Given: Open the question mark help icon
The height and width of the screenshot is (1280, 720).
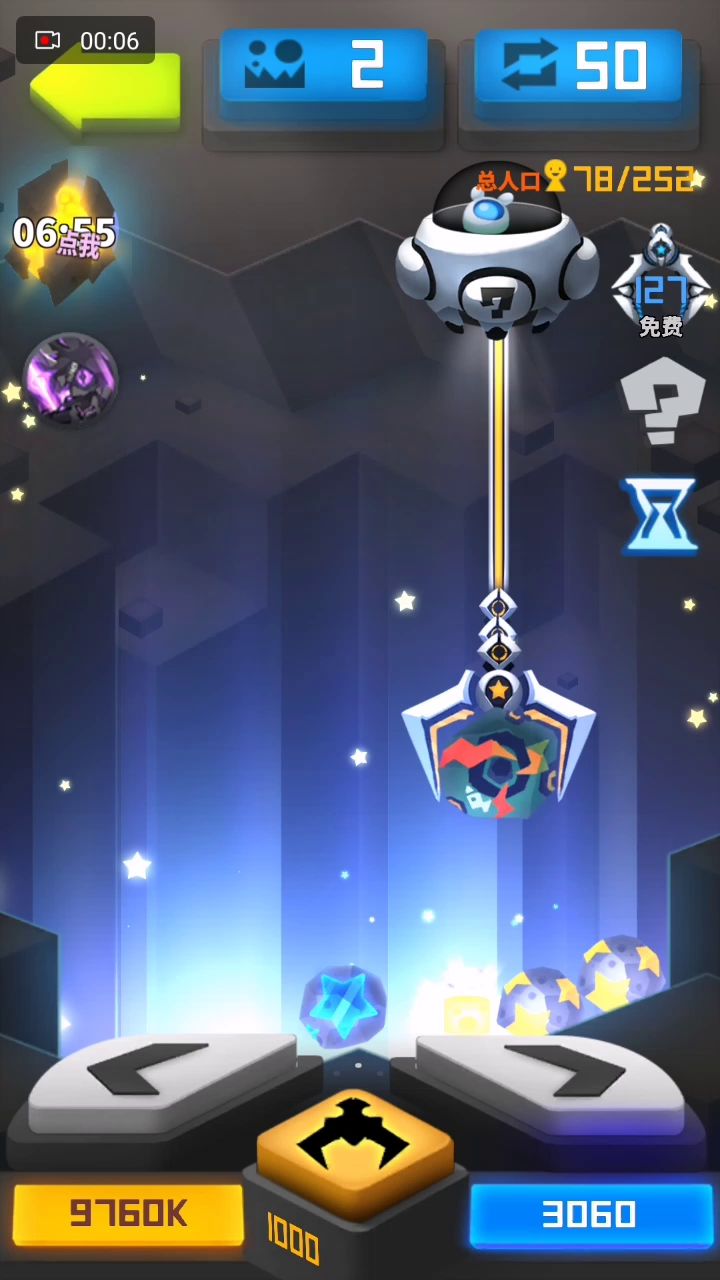Looking at the screenshot, I should coord(662,400).
